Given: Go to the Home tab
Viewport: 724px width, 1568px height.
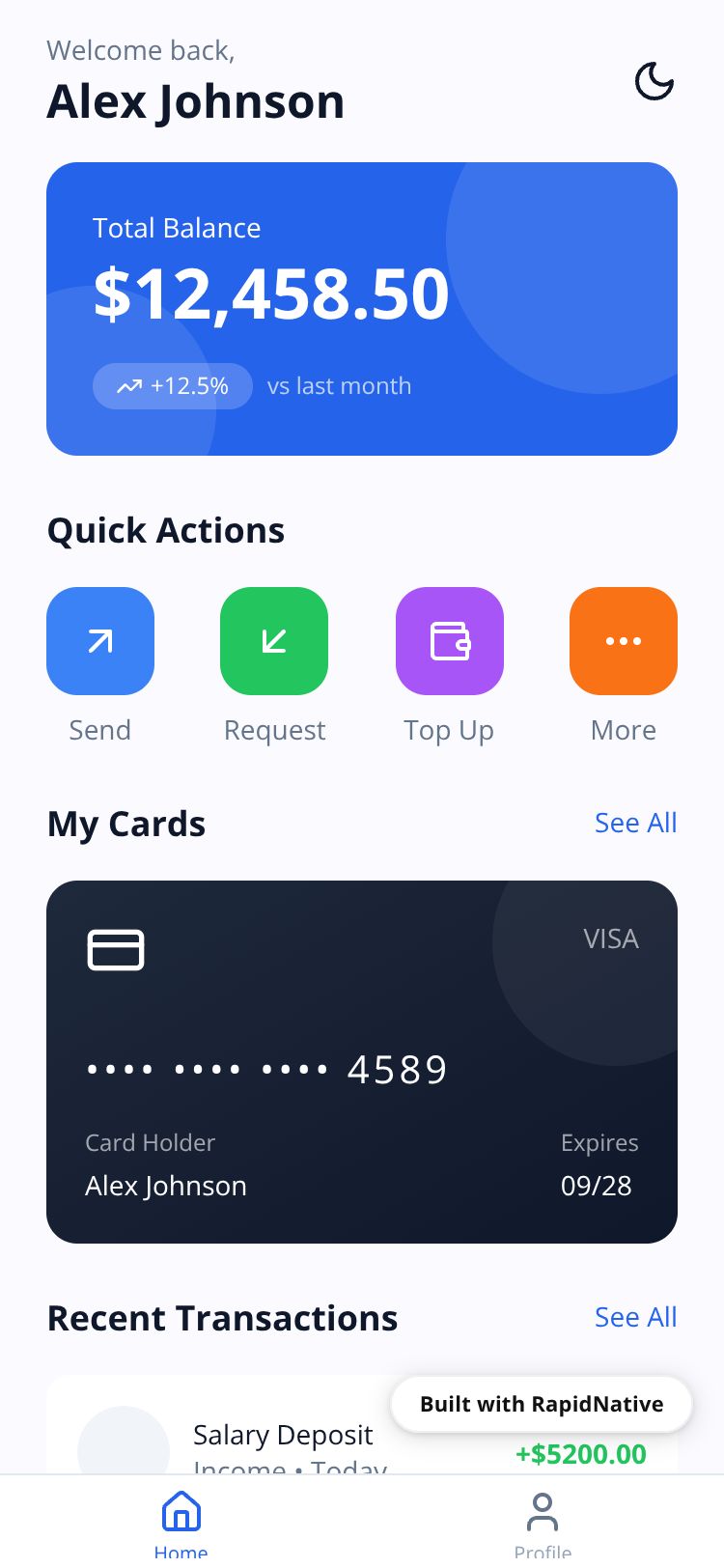Looking at the screenshot, I should pyautogui.click(x=181, y=1523).
